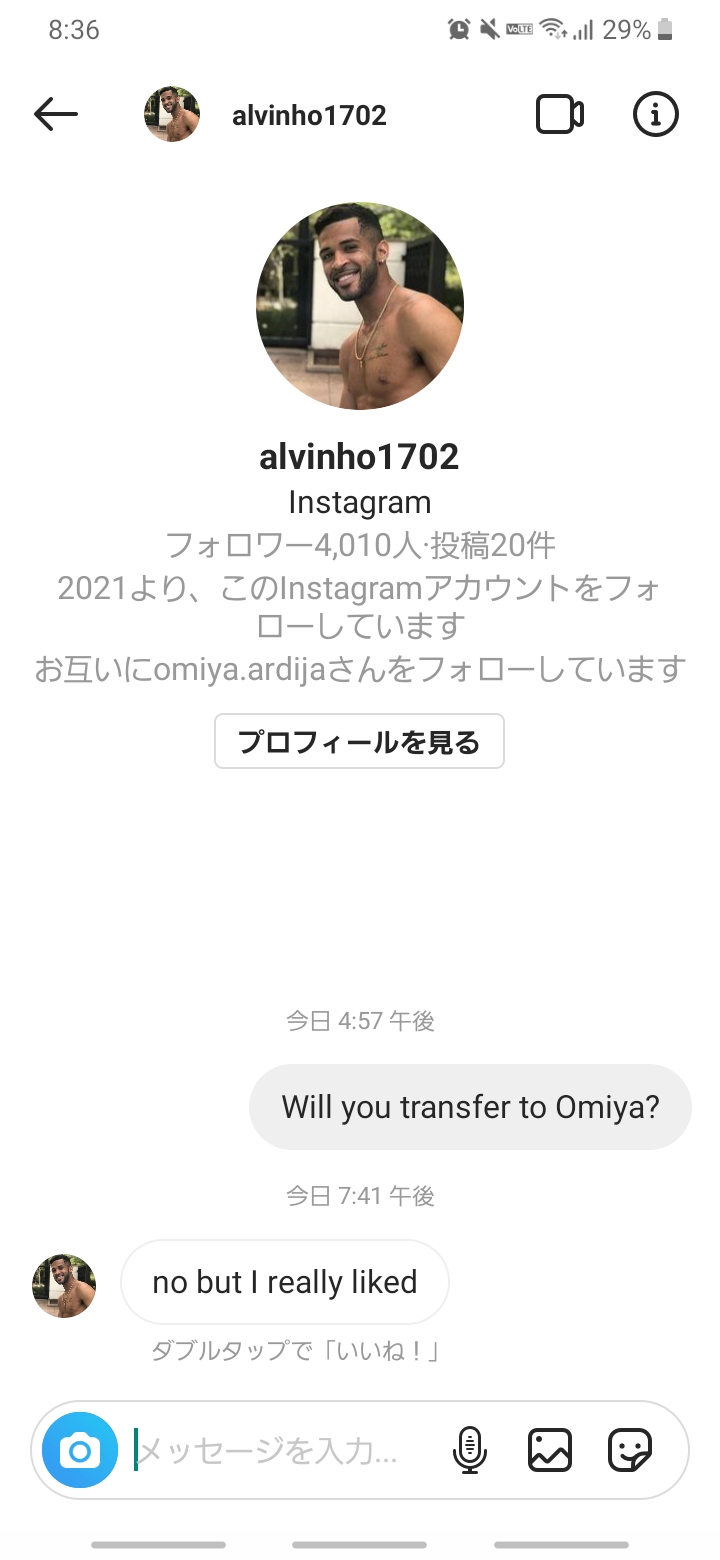Open alvinho1702 header in top bar
720x1560 pixels.
pyautogui.click(x=309, y=116)
